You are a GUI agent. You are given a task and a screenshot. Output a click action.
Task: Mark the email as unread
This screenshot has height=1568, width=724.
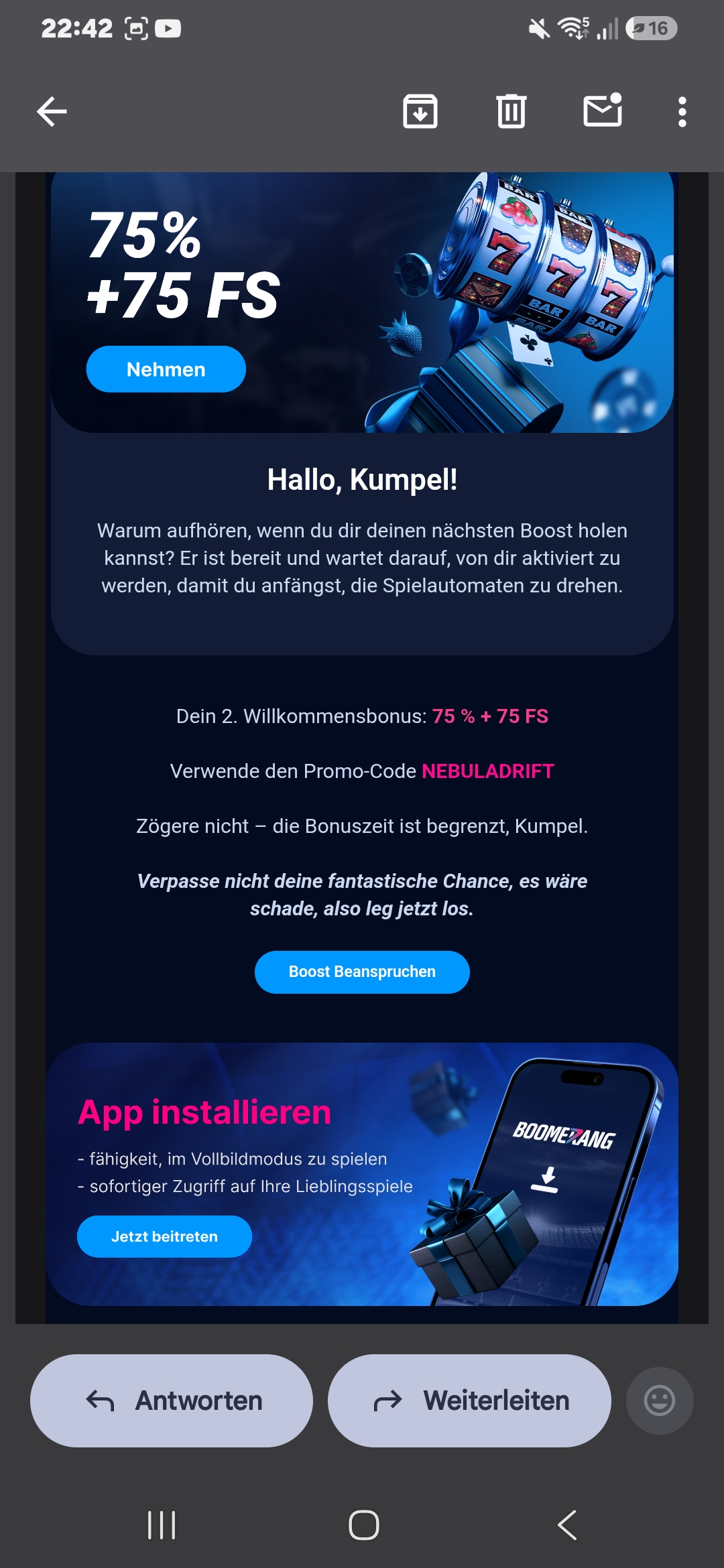603,110
